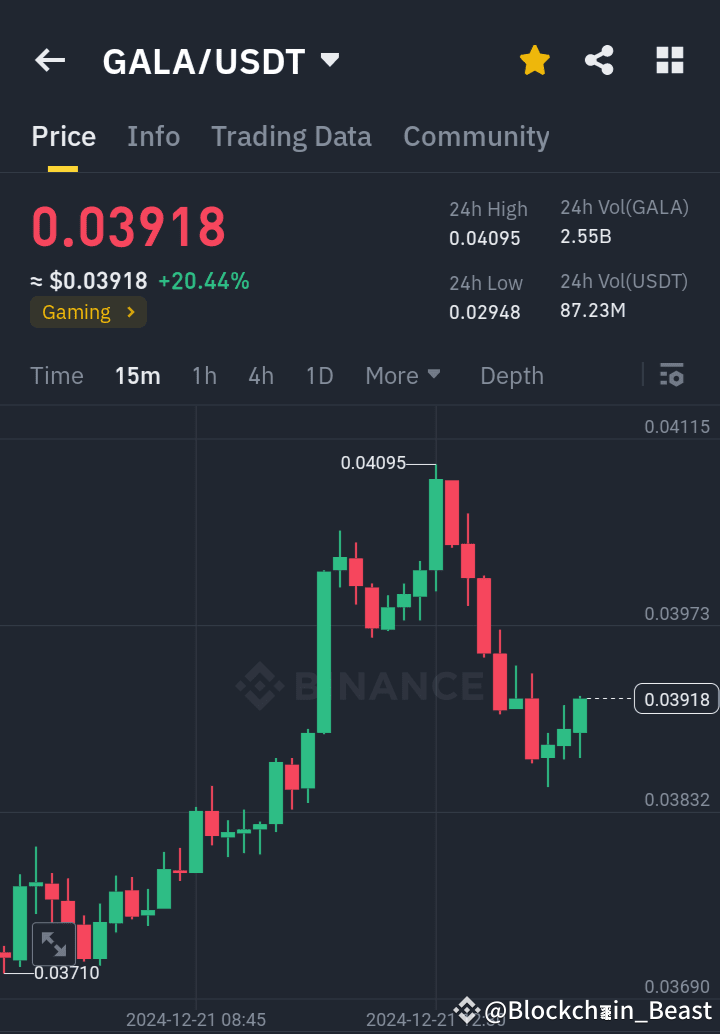The width and height of the screenshot is (720, 1034).
Task: Expand the chart to fullscreen
Action: click(x=54, y=943)
